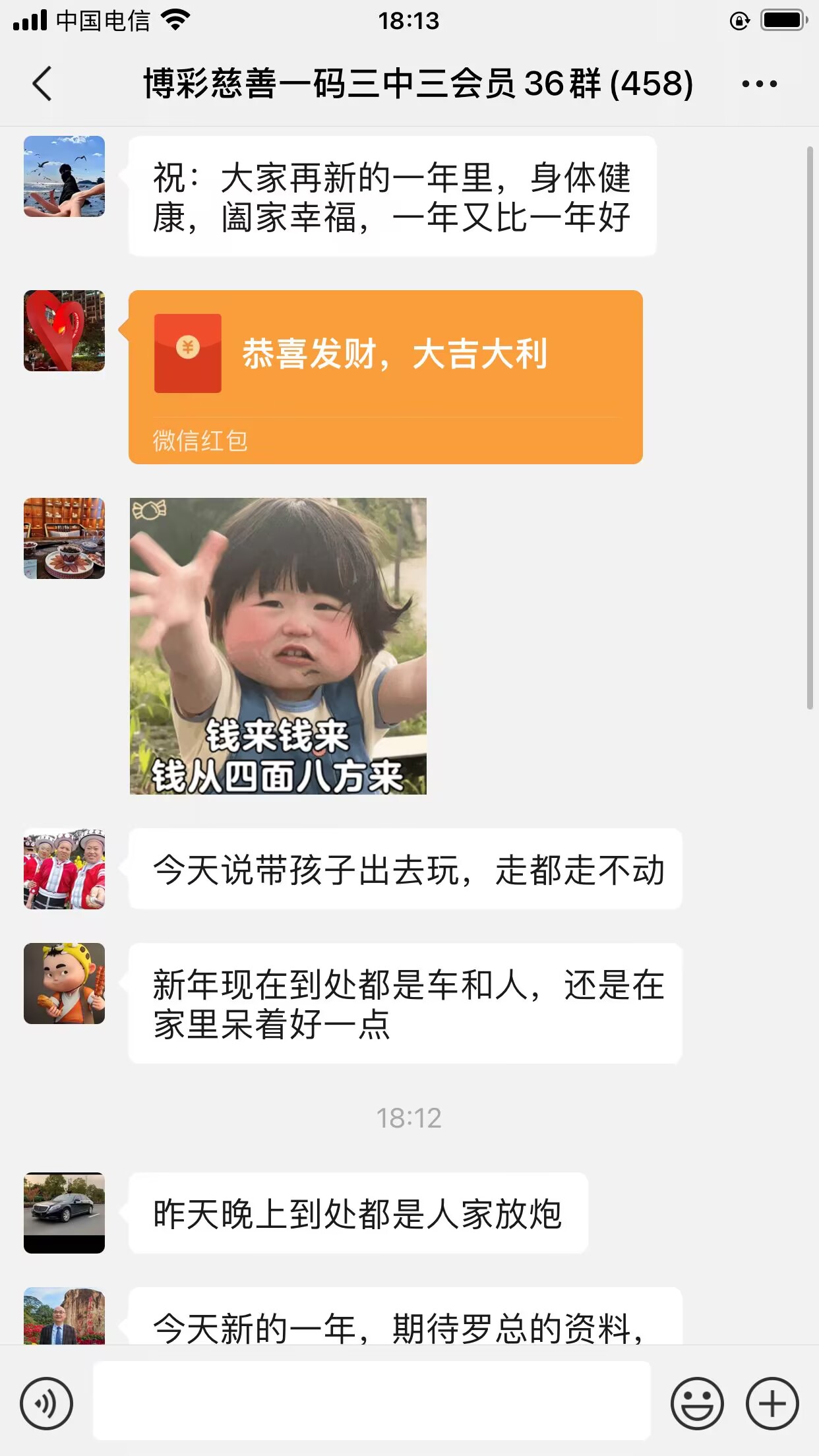Switch to voice message input
Viewport: 819px width, 1456px height.
pos(46,1403)
